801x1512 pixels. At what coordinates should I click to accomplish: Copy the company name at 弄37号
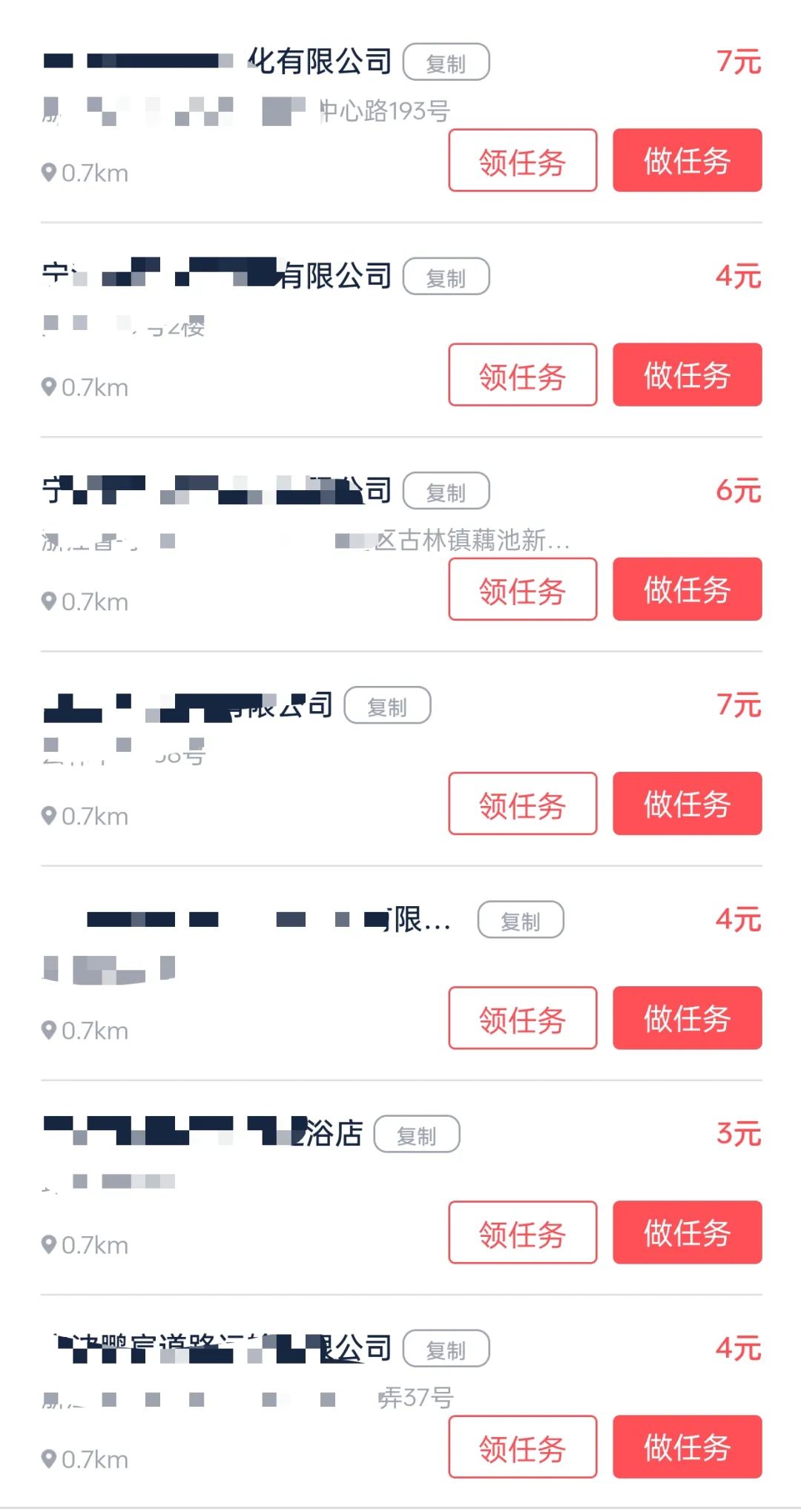click(x=446, y=1348)
